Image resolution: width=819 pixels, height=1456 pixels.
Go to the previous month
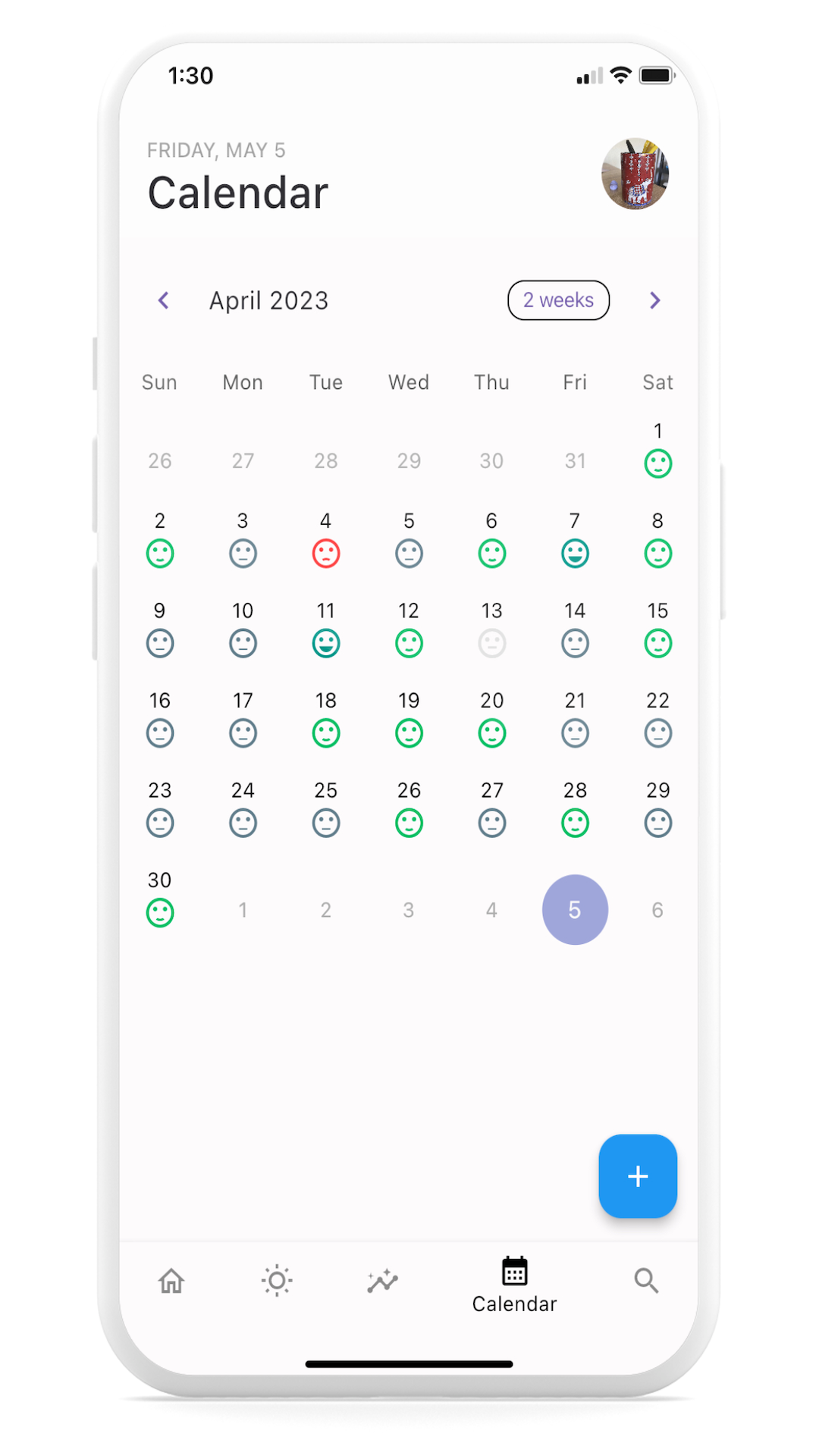(x=163, y=300)
